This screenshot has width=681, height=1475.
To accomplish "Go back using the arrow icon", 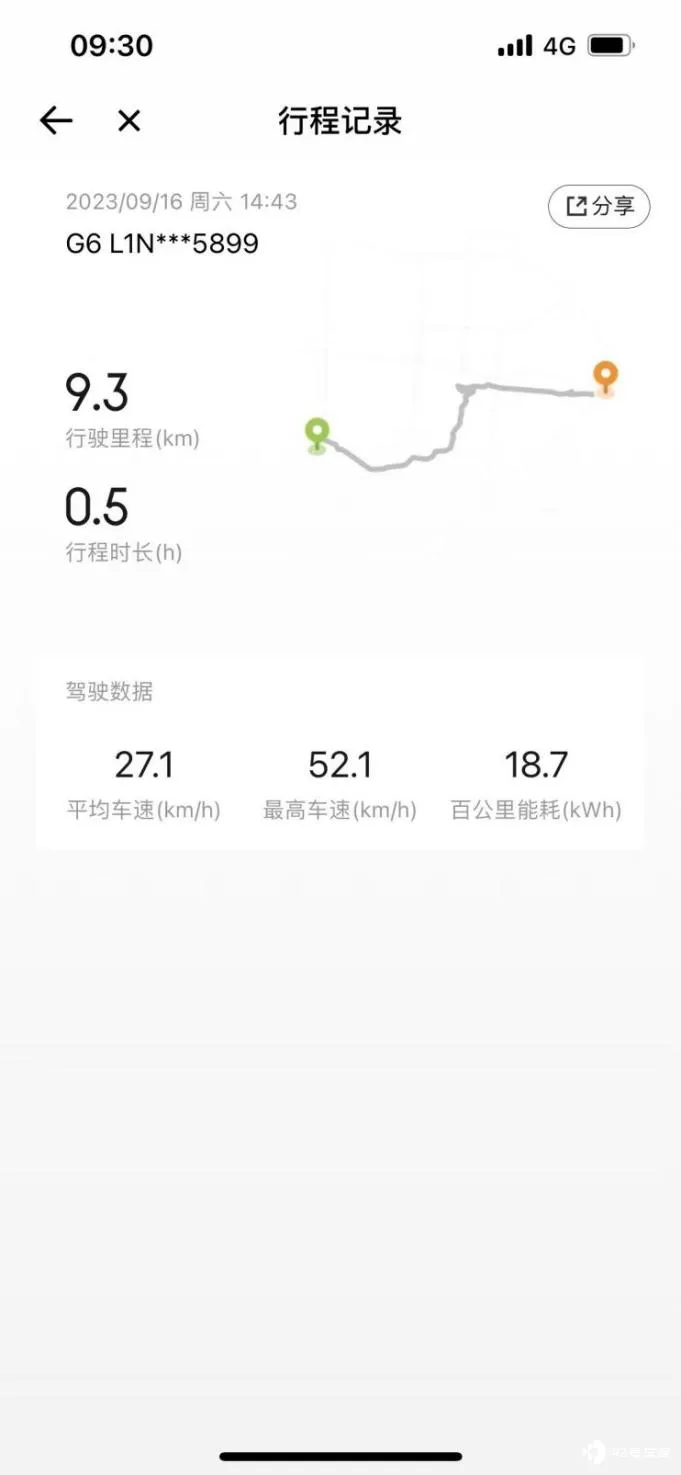I will (x=56, y=121).
